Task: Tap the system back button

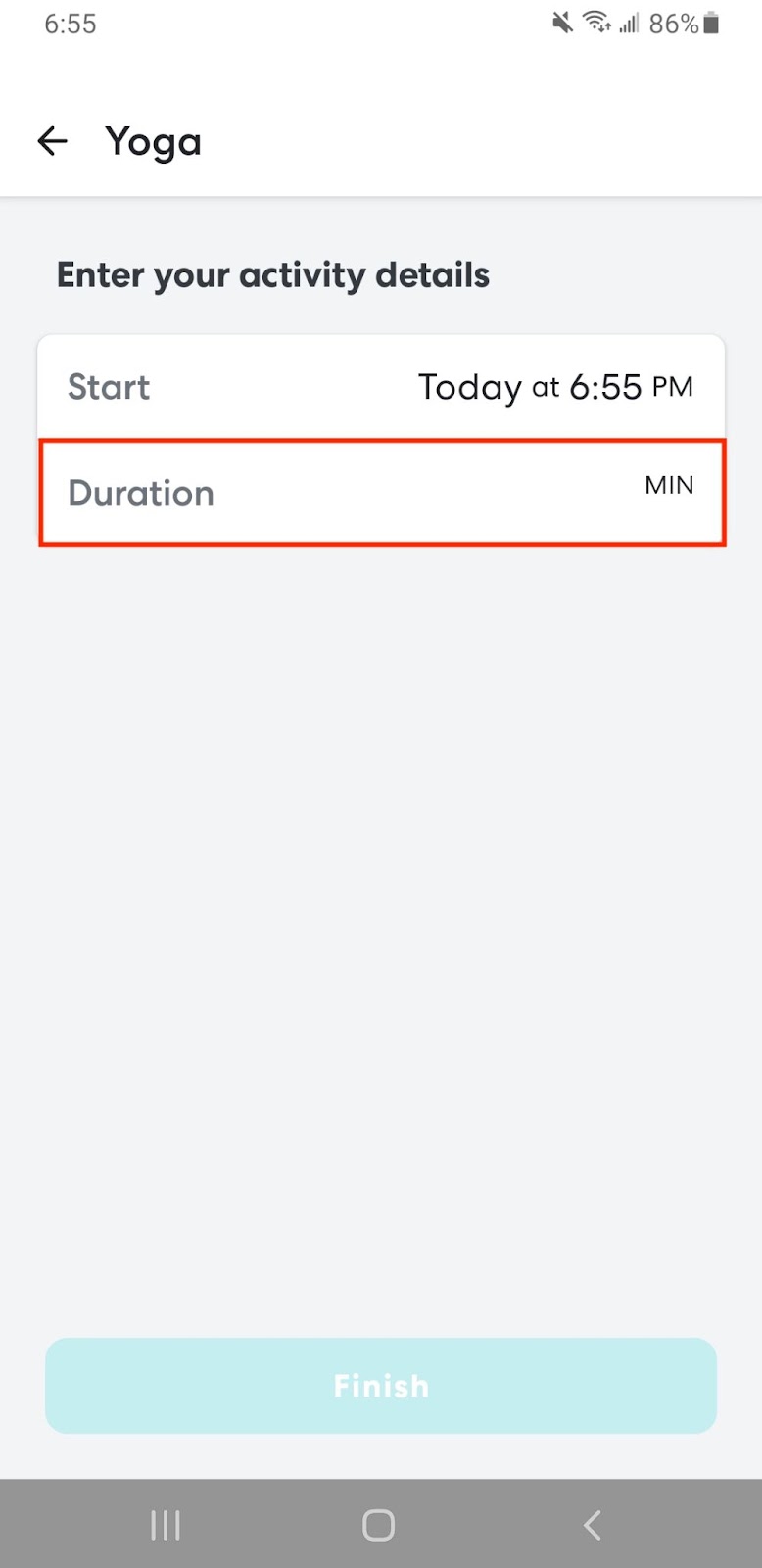Action: pyautogui.click(x=592, y=1525)
